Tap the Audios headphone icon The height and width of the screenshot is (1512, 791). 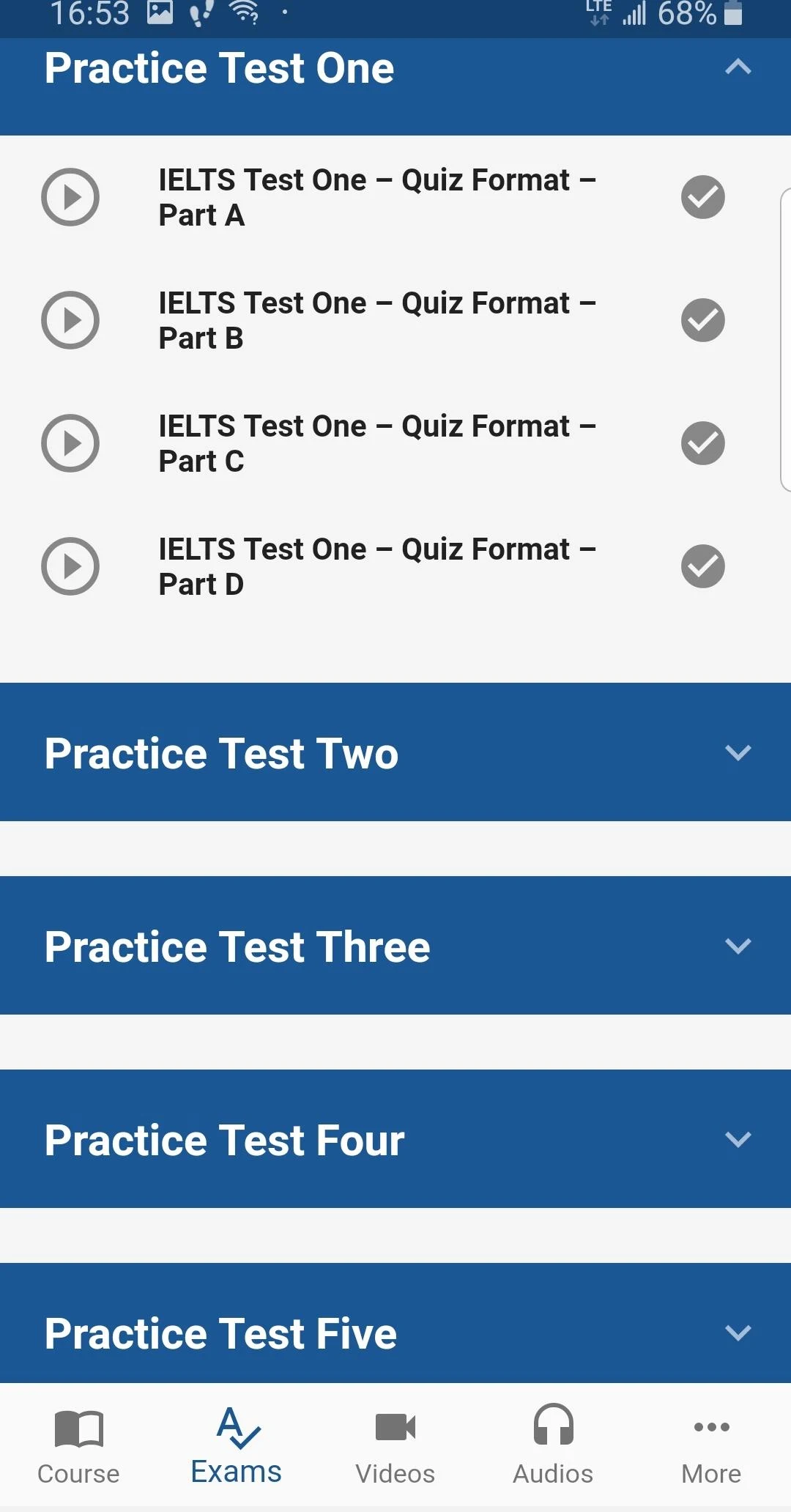[553, 1428]
